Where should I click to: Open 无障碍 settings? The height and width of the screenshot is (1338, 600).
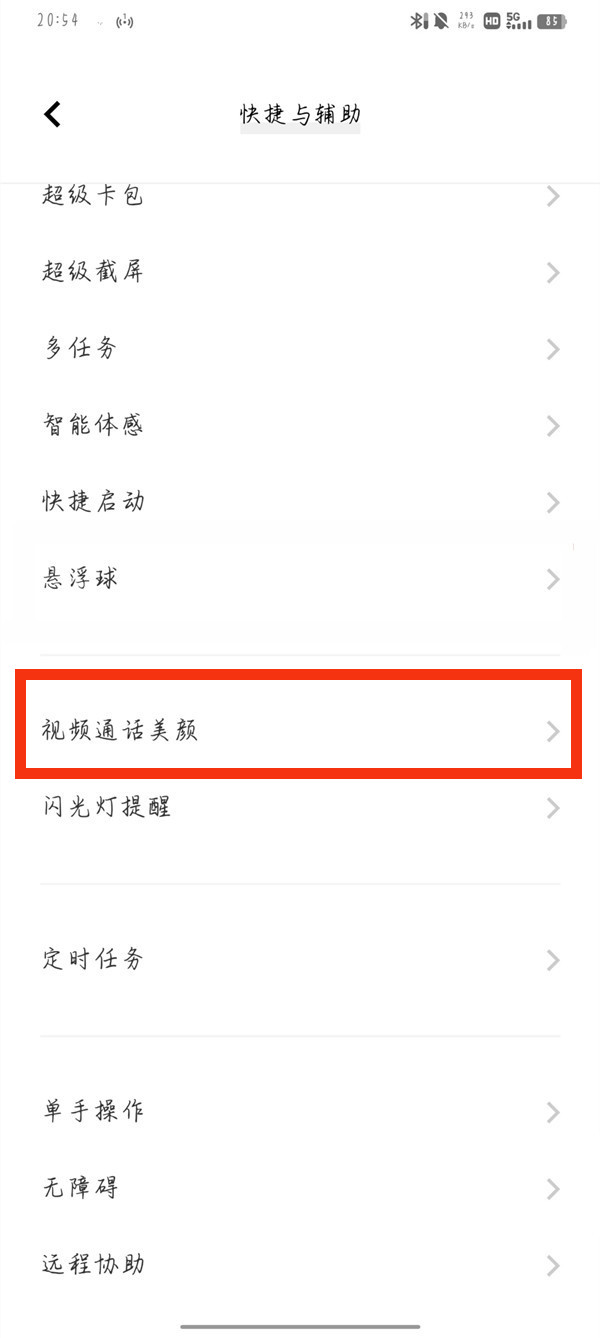click(300, 1188)
